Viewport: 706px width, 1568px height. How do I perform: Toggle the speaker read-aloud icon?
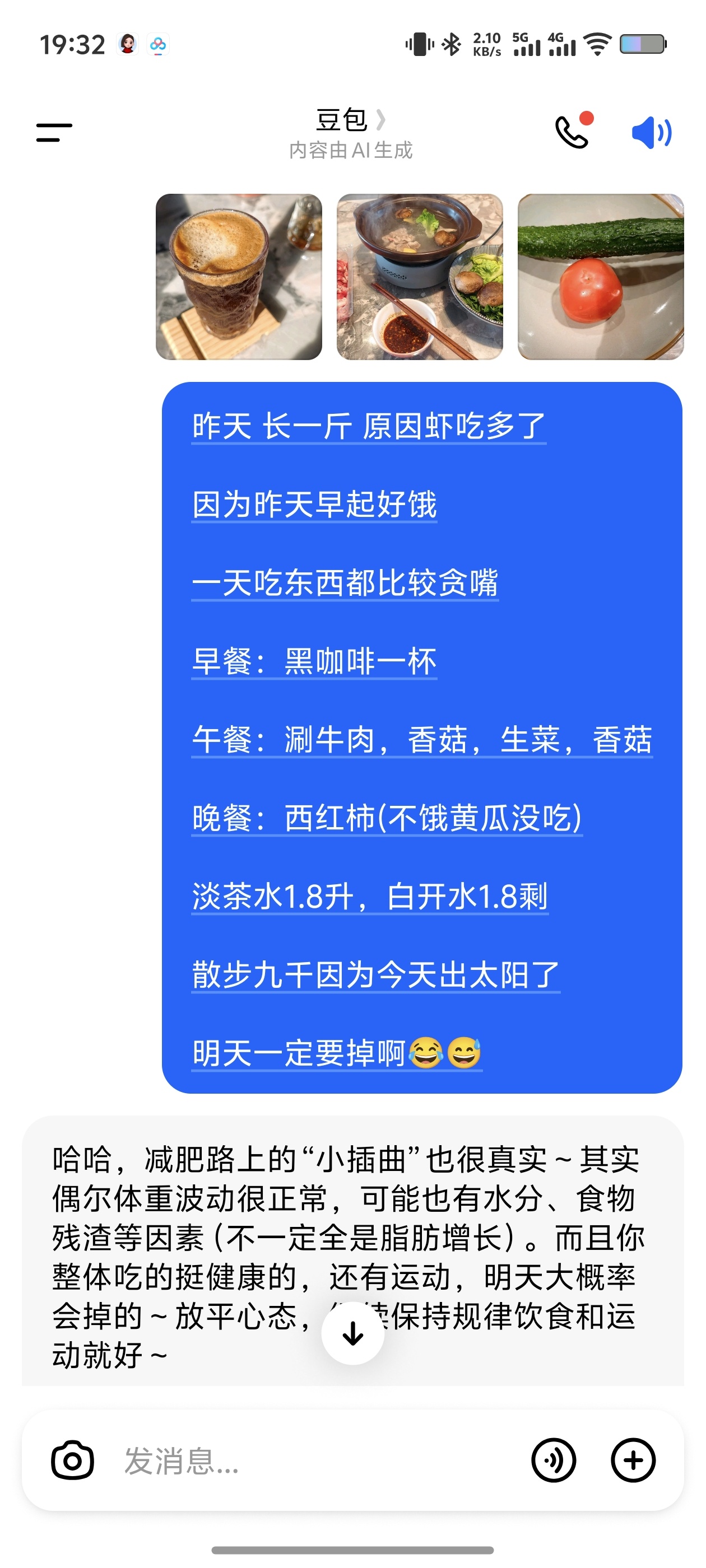[651, 132]
